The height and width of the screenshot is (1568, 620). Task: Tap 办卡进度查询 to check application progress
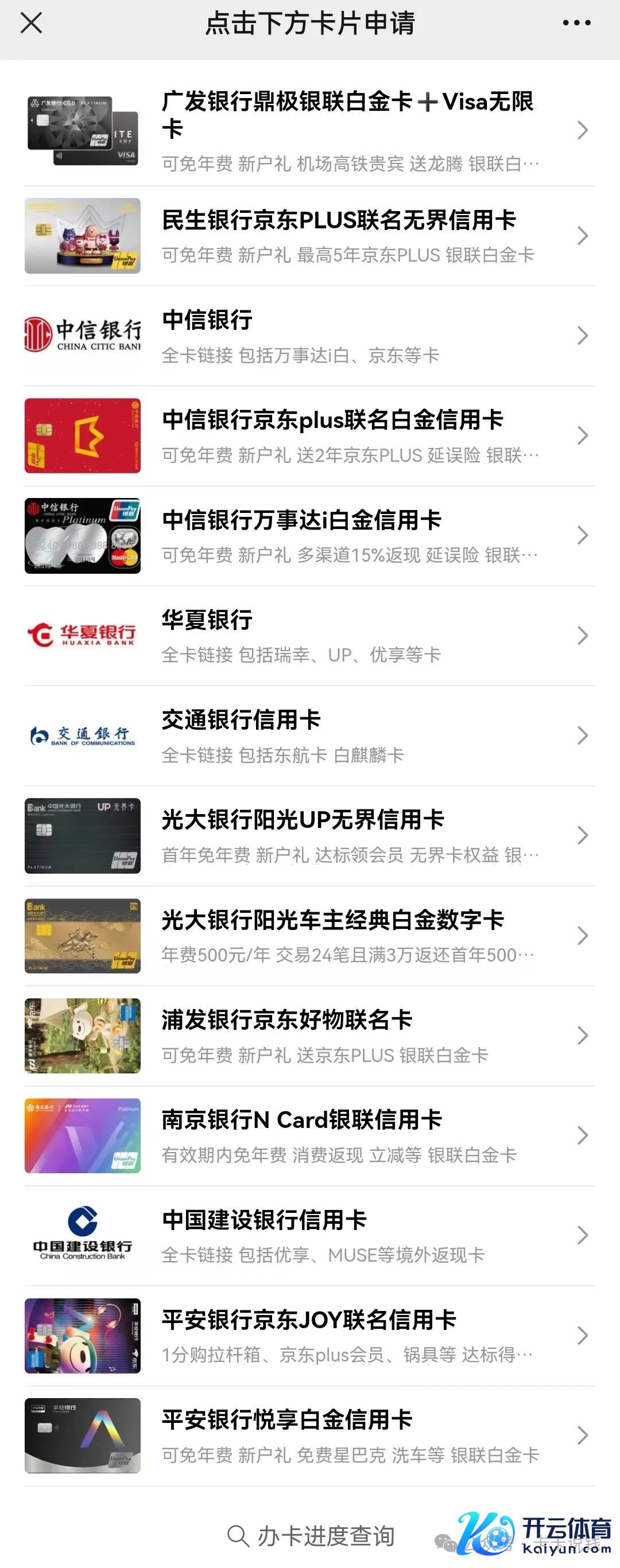(312, 1536)
